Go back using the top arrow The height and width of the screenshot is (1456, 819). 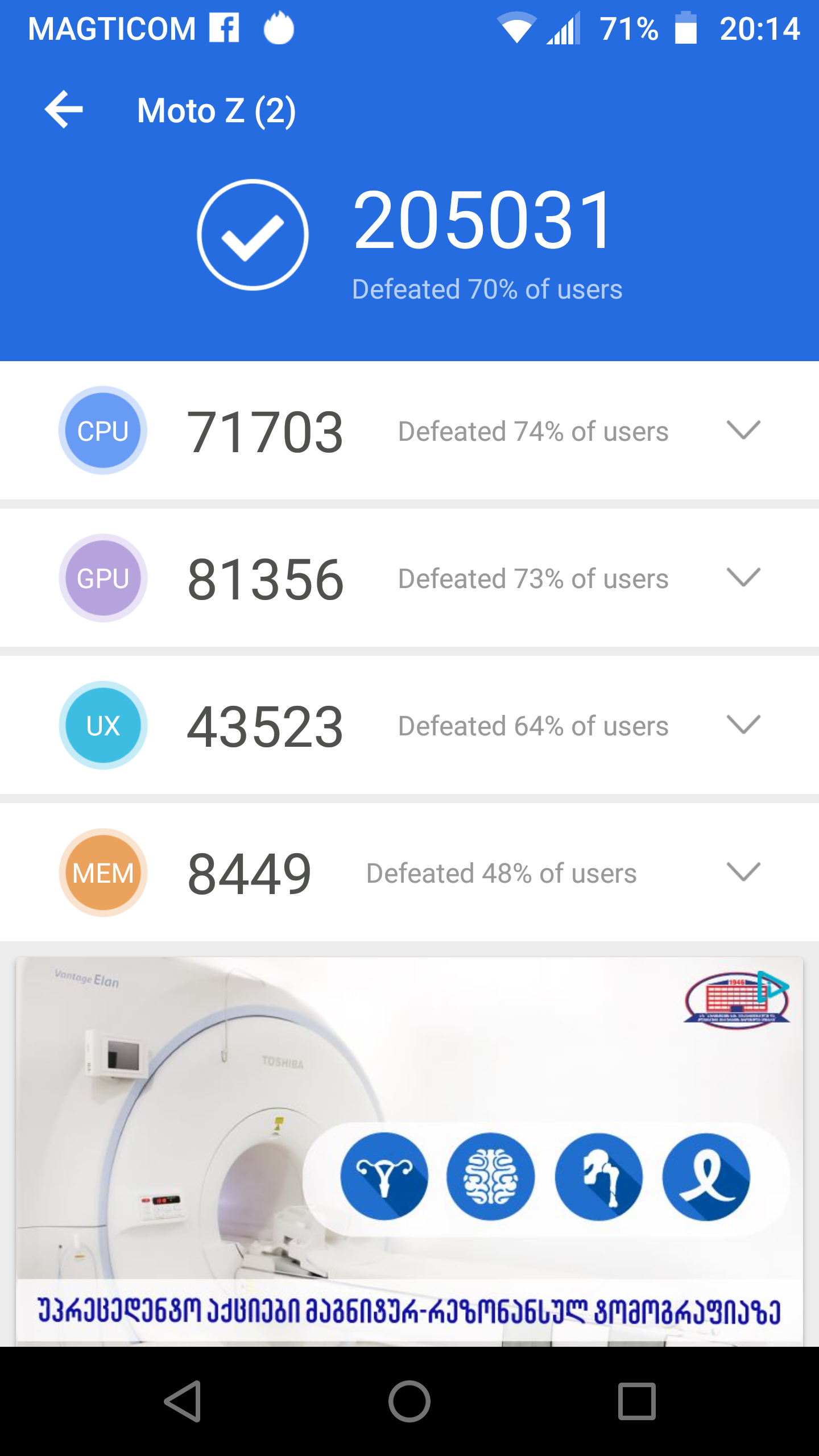pyautogui.click(x=64, y=109)
